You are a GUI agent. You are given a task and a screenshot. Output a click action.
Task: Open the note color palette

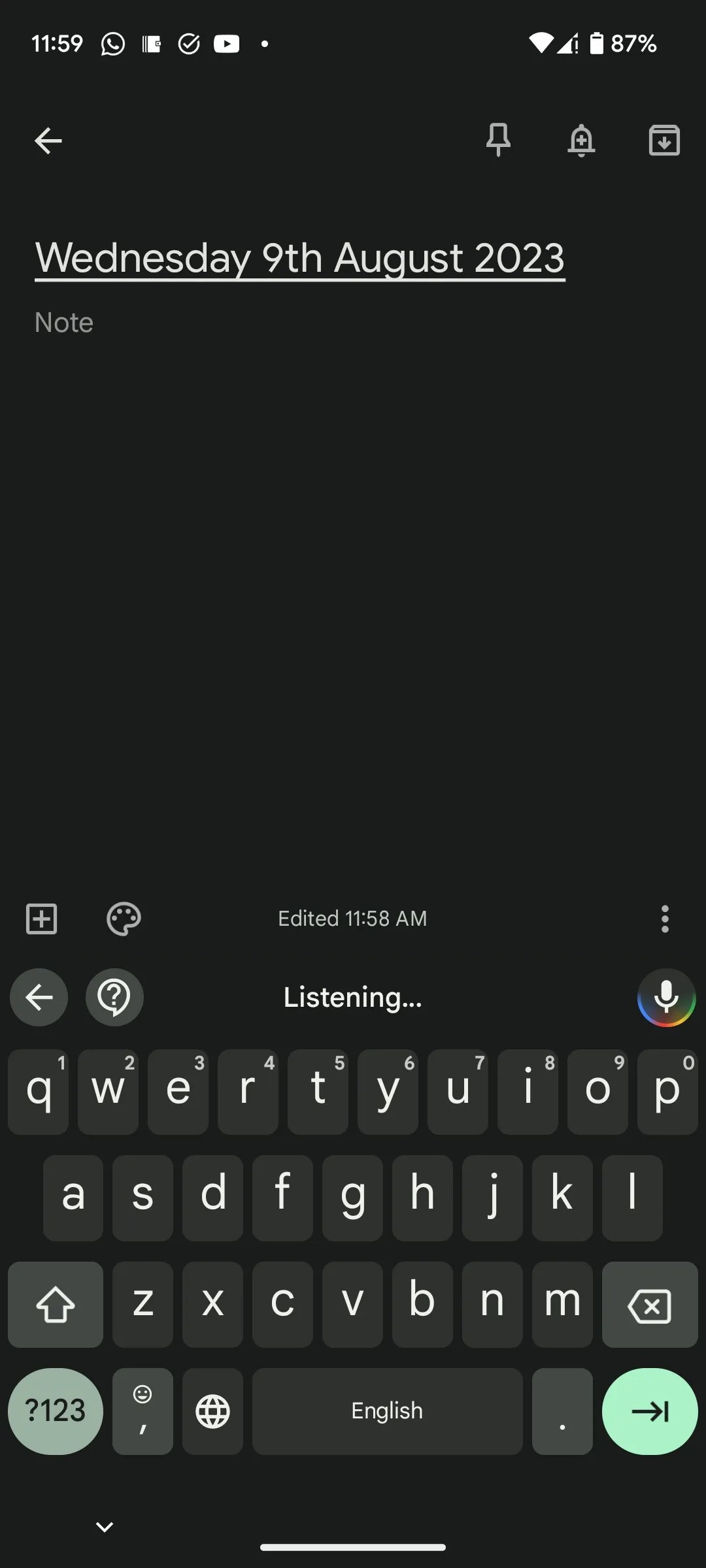pyautogui.click(x=124, y=918)
